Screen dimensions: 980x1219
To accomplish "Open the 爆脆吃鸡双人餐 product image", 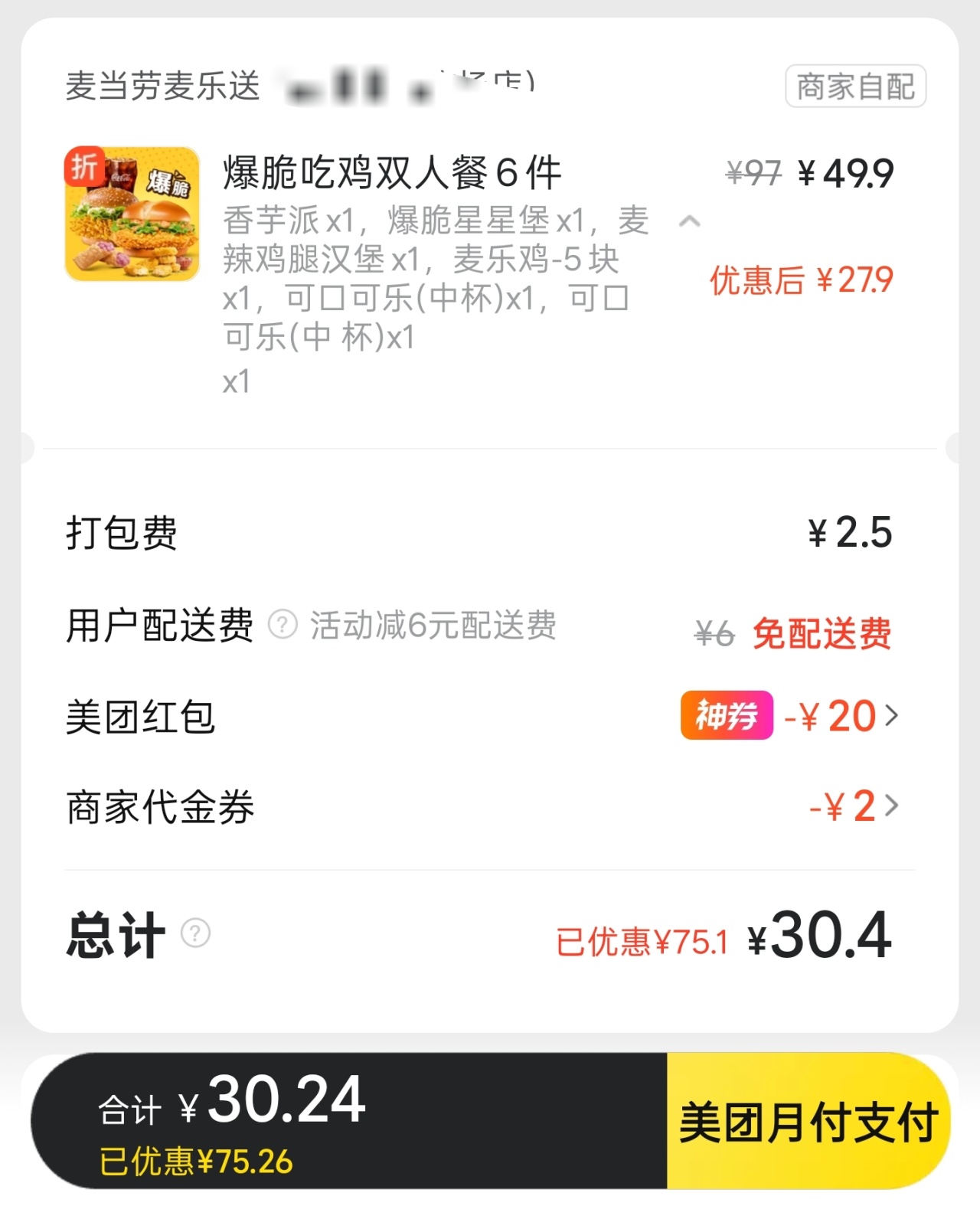I will coord(132,214).
